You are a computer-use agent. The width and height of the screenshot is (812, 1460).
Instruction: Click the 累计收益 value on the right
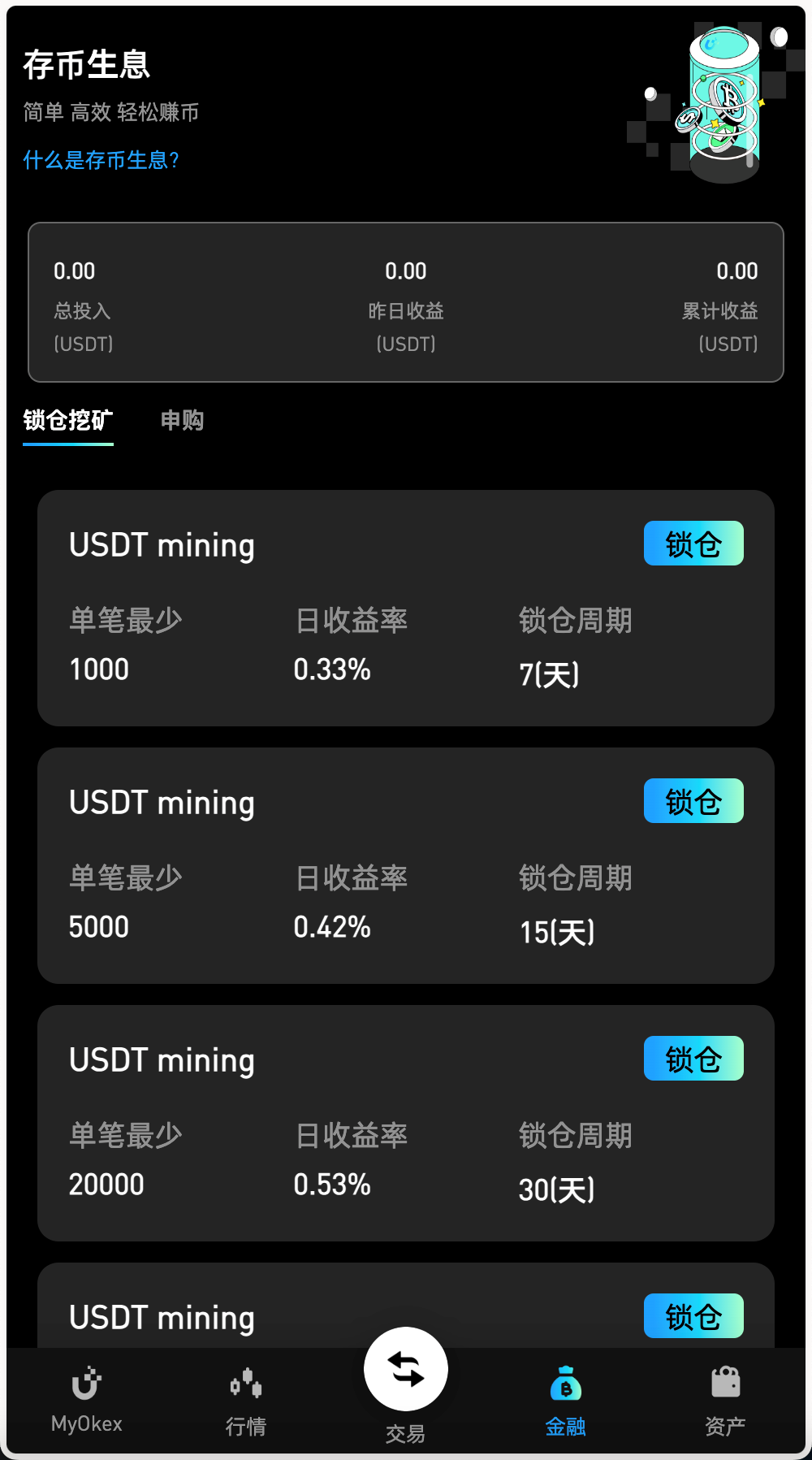(x=737, y=271)
